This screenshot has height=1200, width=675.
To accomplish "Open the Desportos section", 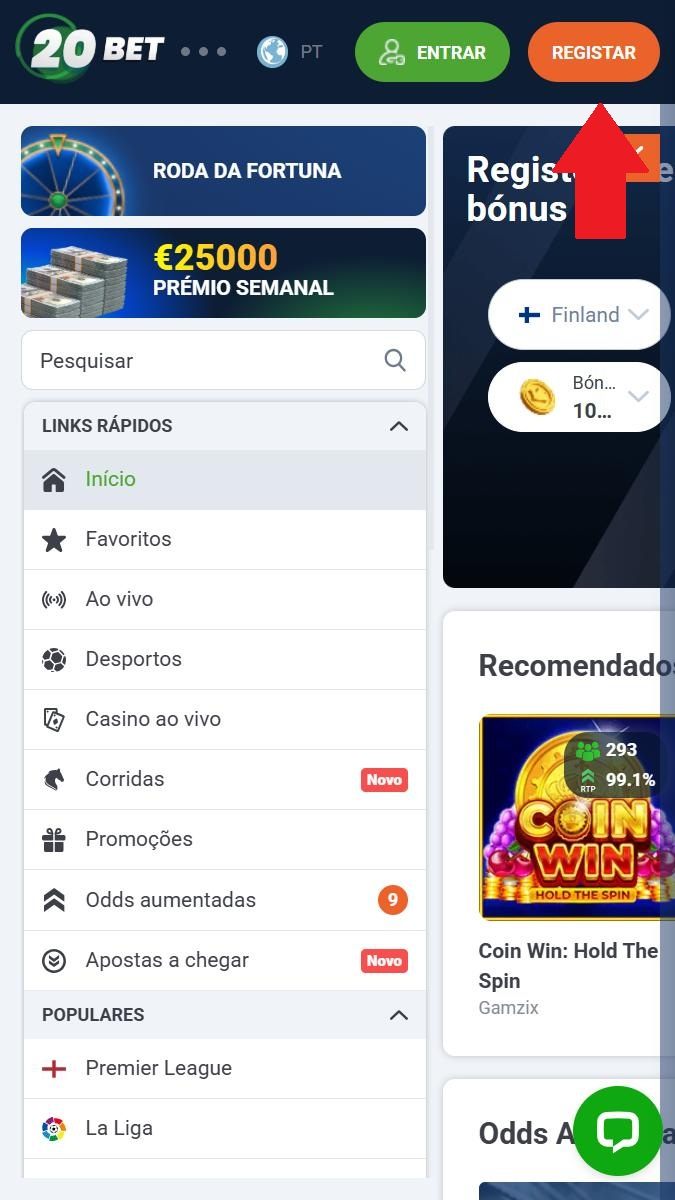I will (x=133, y=659).
